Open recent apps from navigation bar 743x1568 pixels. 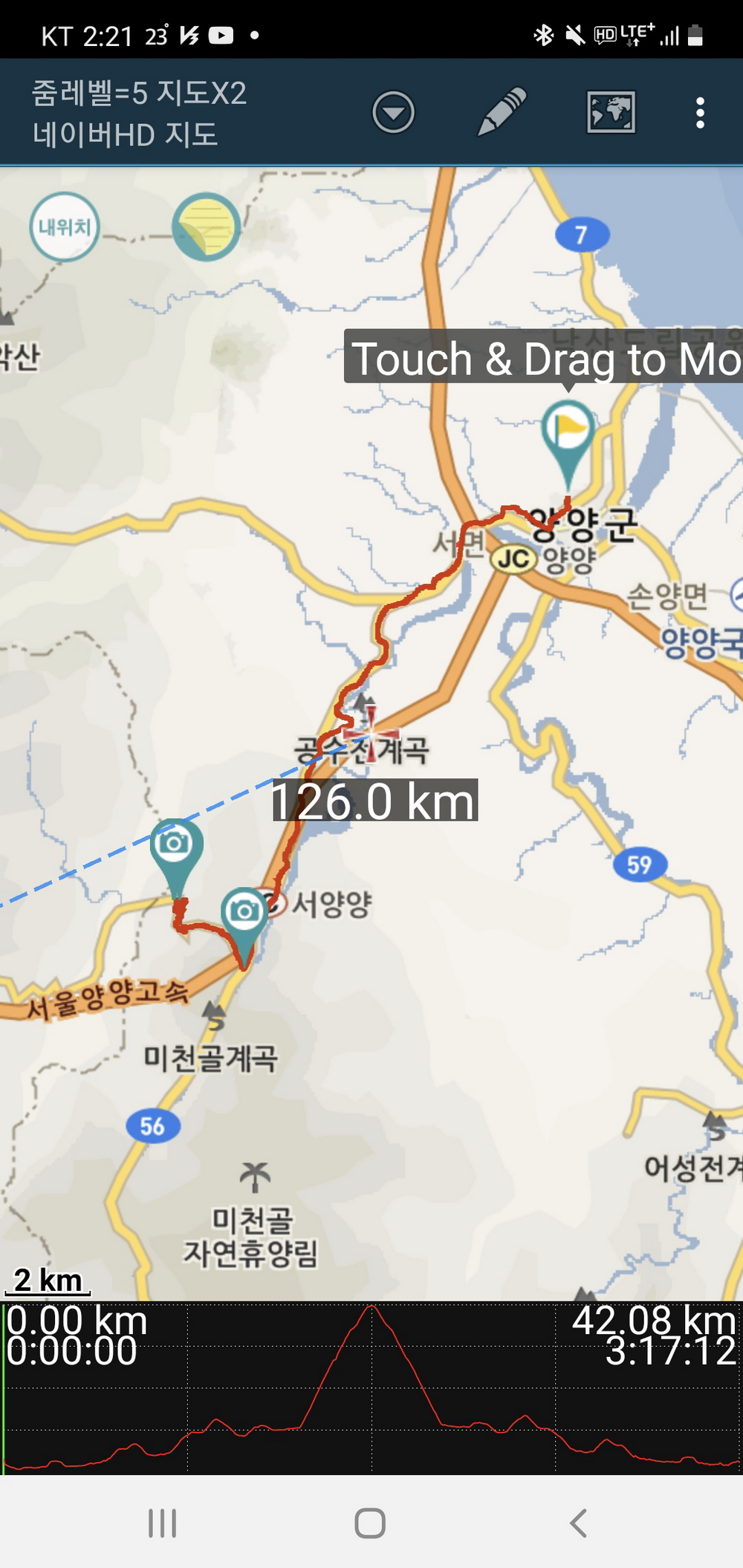(162, 1523)
